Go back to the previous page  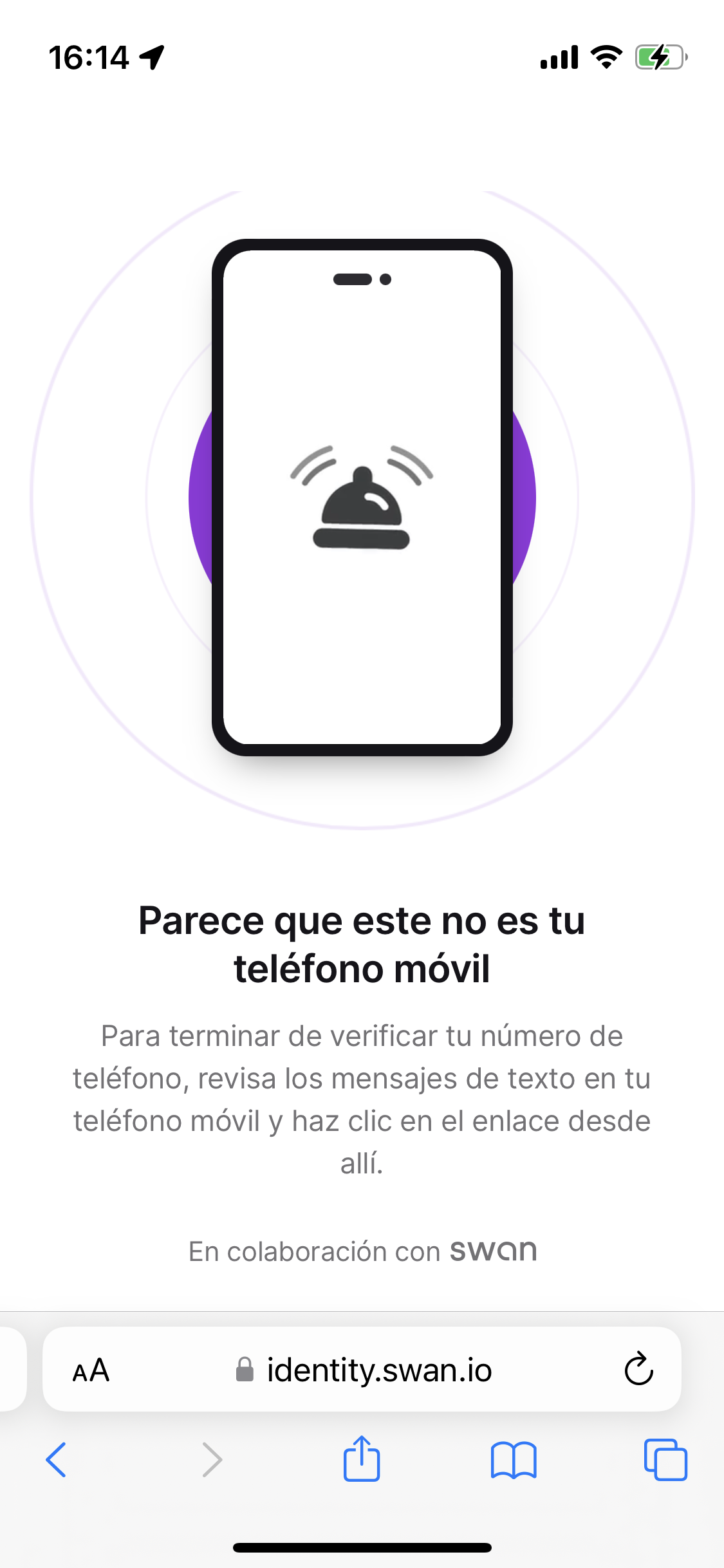tap(56, 1460)
